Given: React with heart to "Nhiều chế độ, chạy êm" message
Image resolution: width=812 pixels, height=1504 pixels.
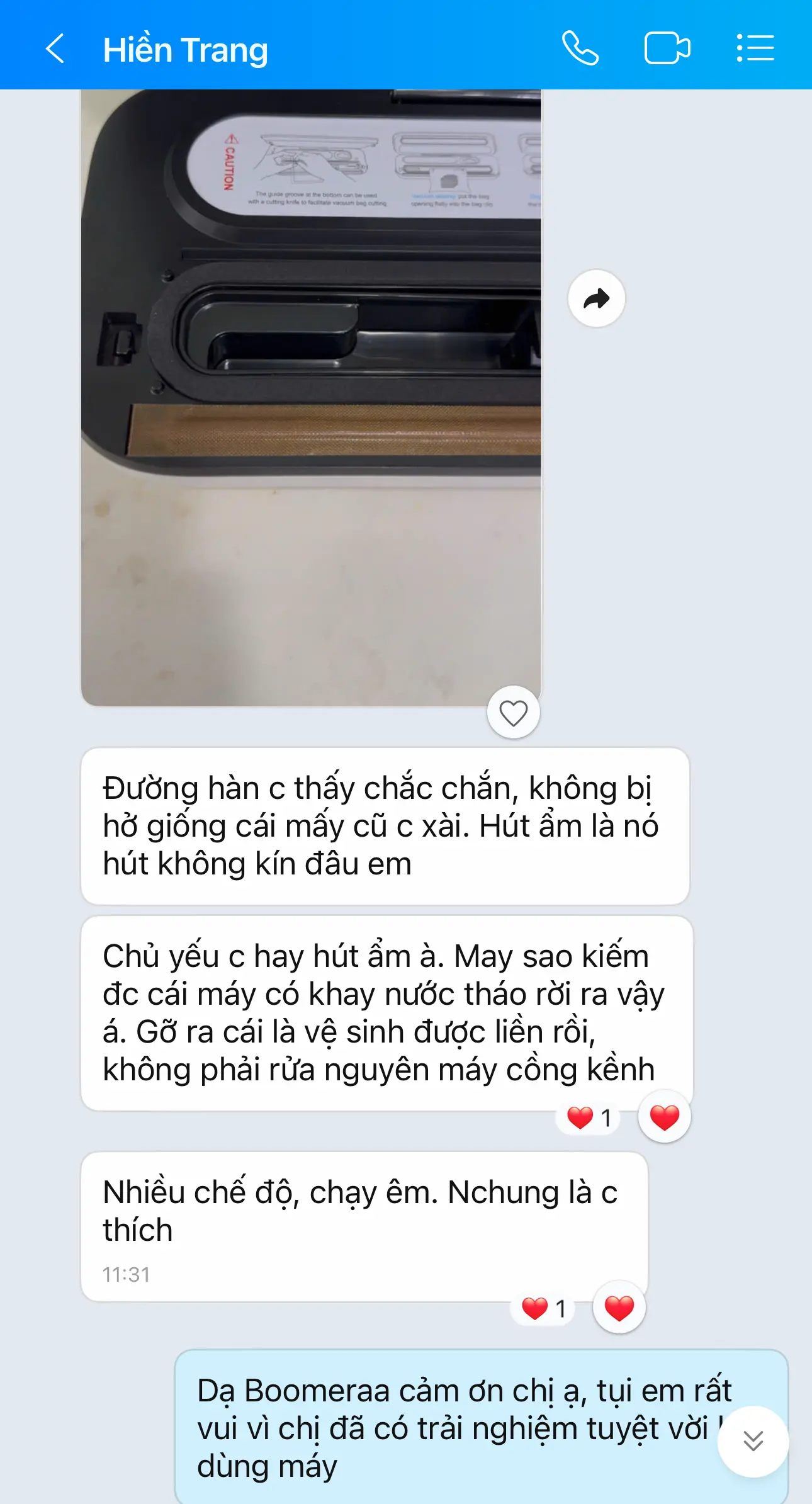Looking at the screenshot, I should (x=619, y=1308).
